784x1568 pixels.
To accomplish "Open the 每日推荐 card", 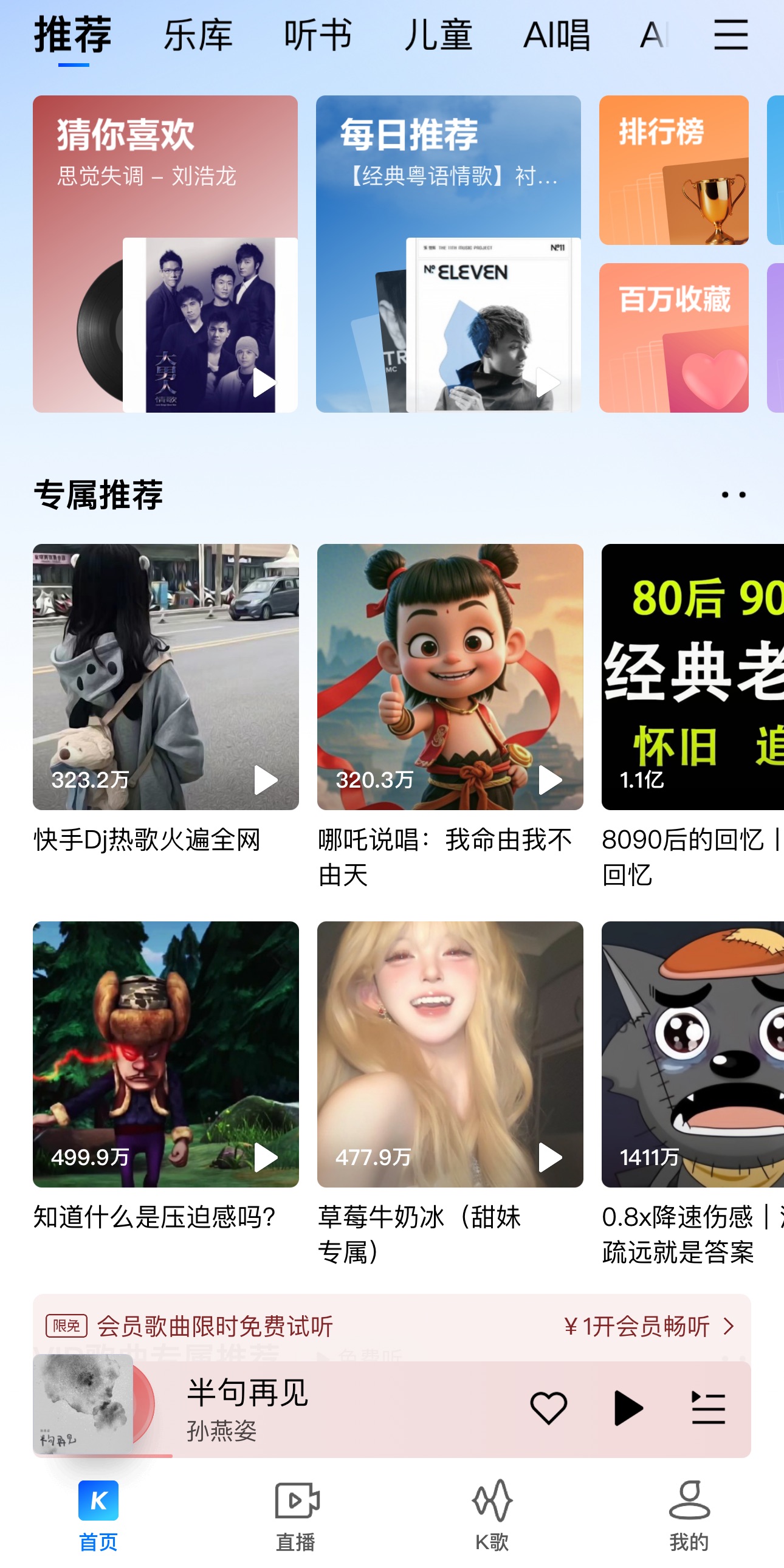I will 448,253.
